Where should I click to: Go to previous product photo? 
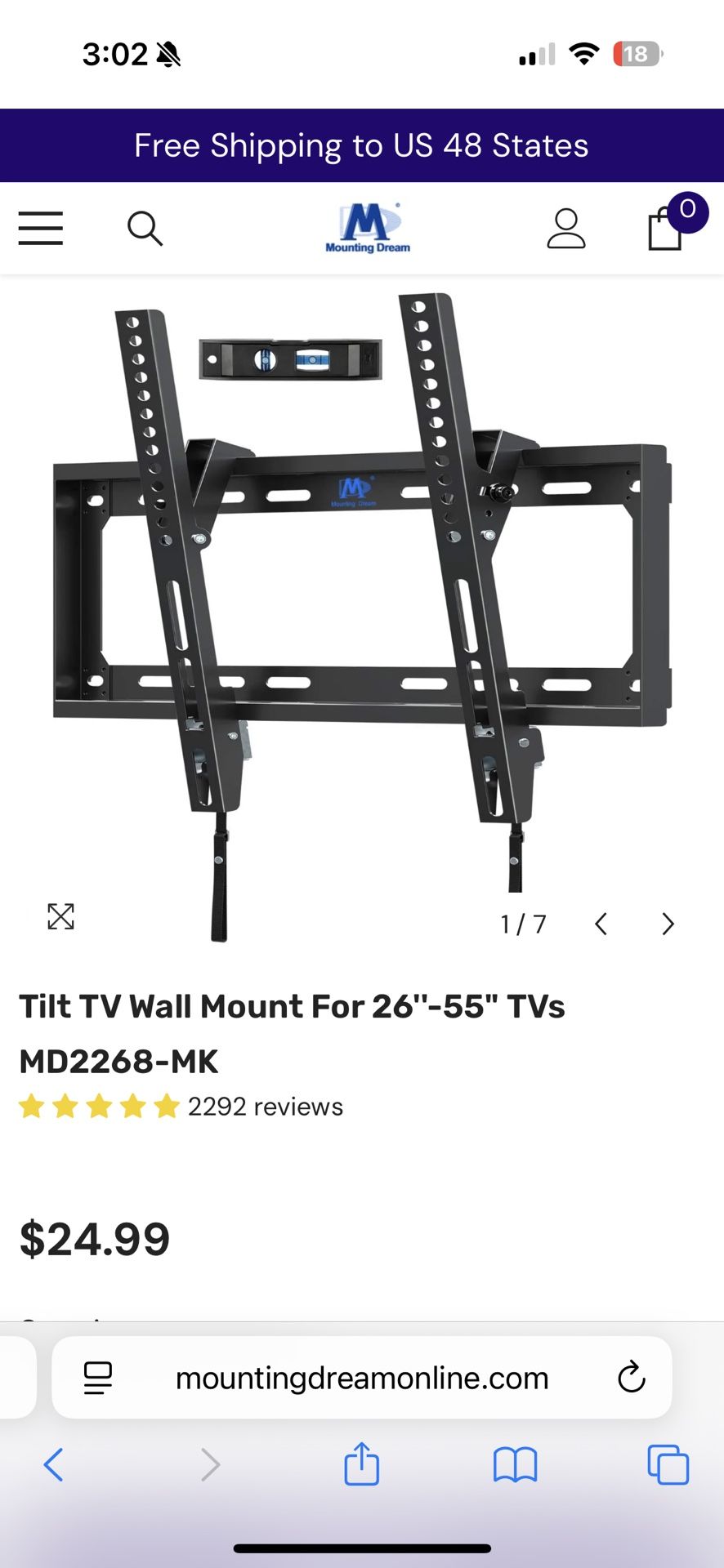(x=601, y=924)
